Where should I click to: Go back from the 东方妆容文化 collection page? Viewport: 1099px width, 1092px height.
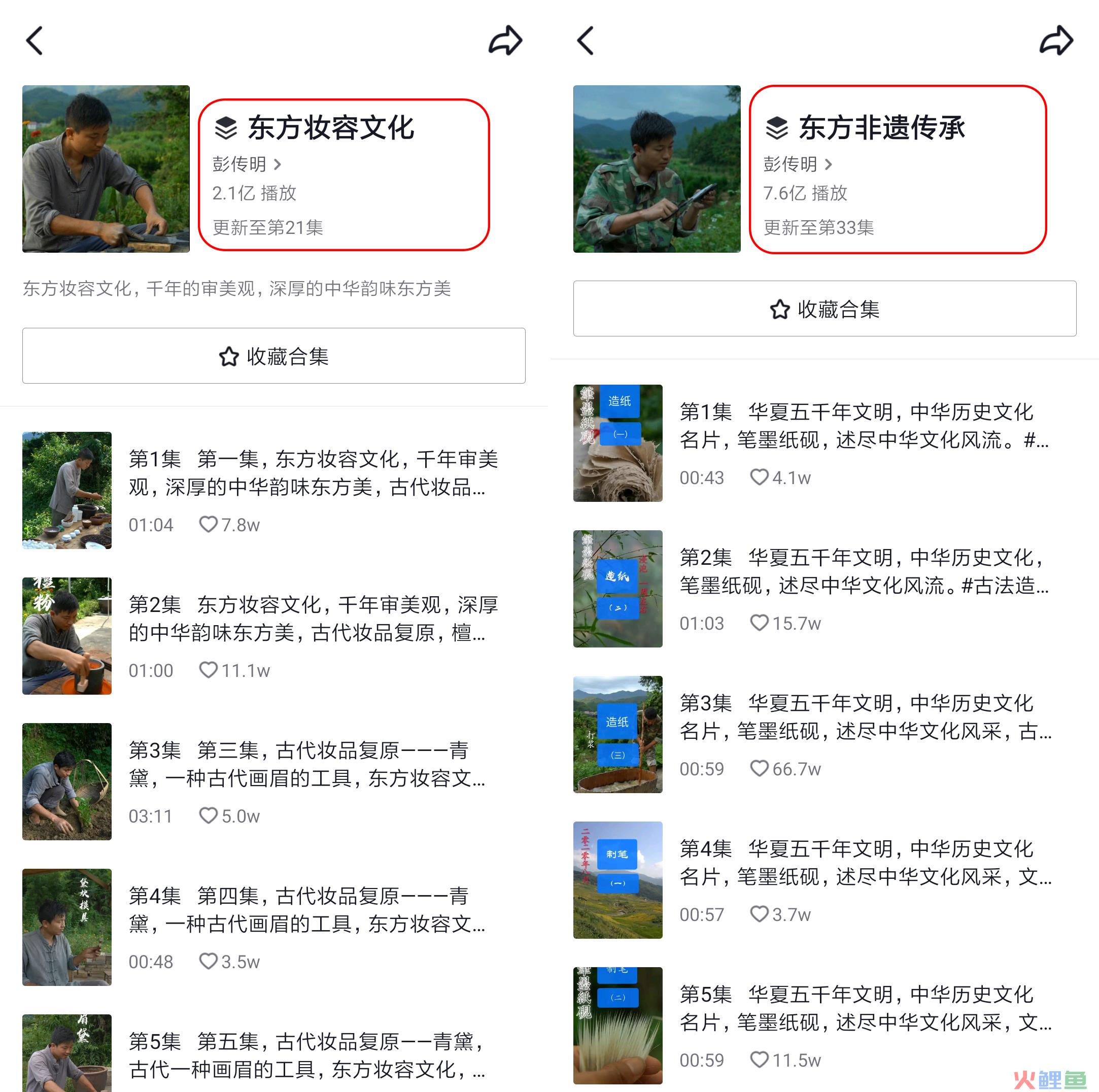click(x=35, y=41)
